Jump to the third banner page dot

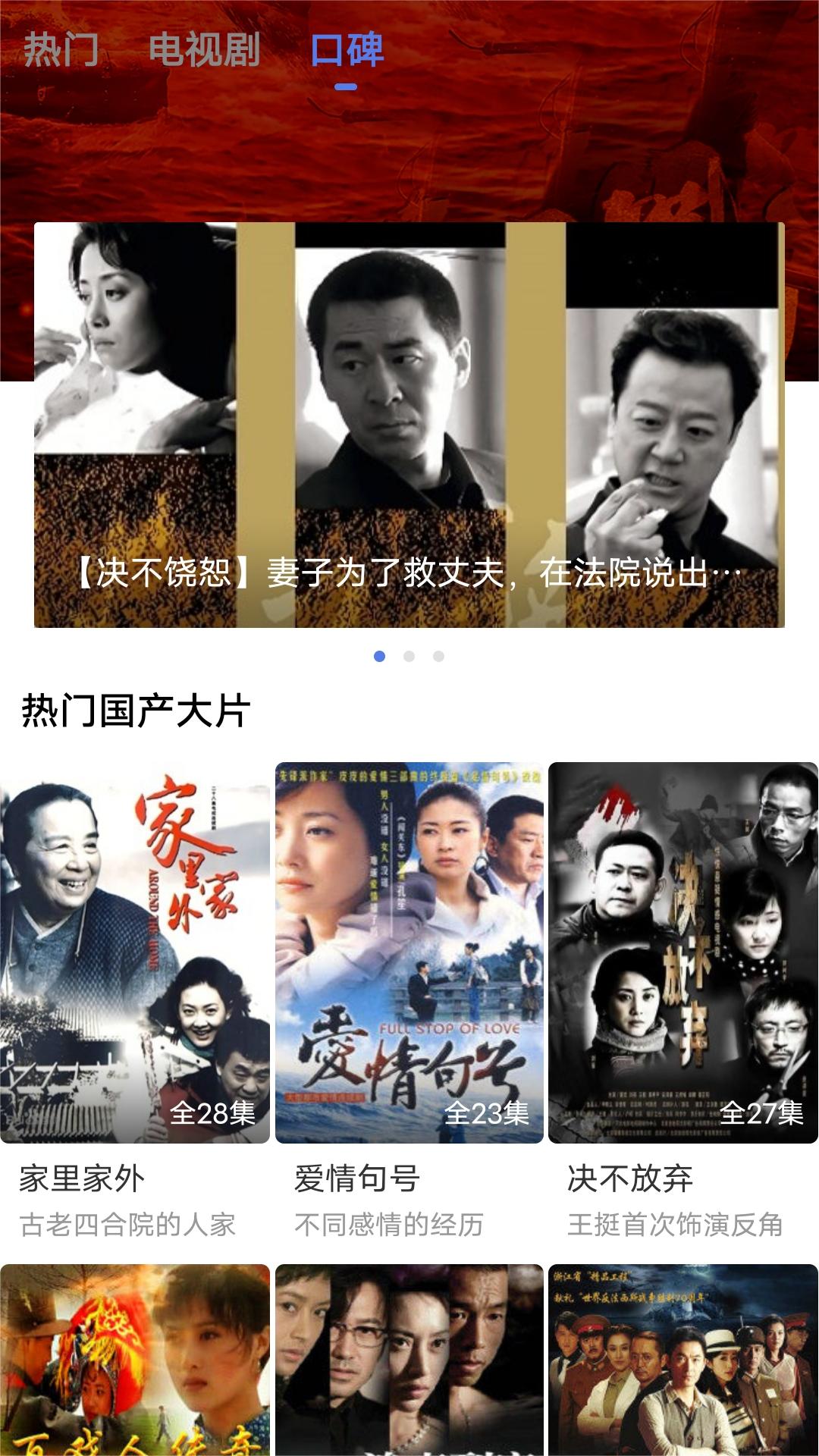click(438, 656)
